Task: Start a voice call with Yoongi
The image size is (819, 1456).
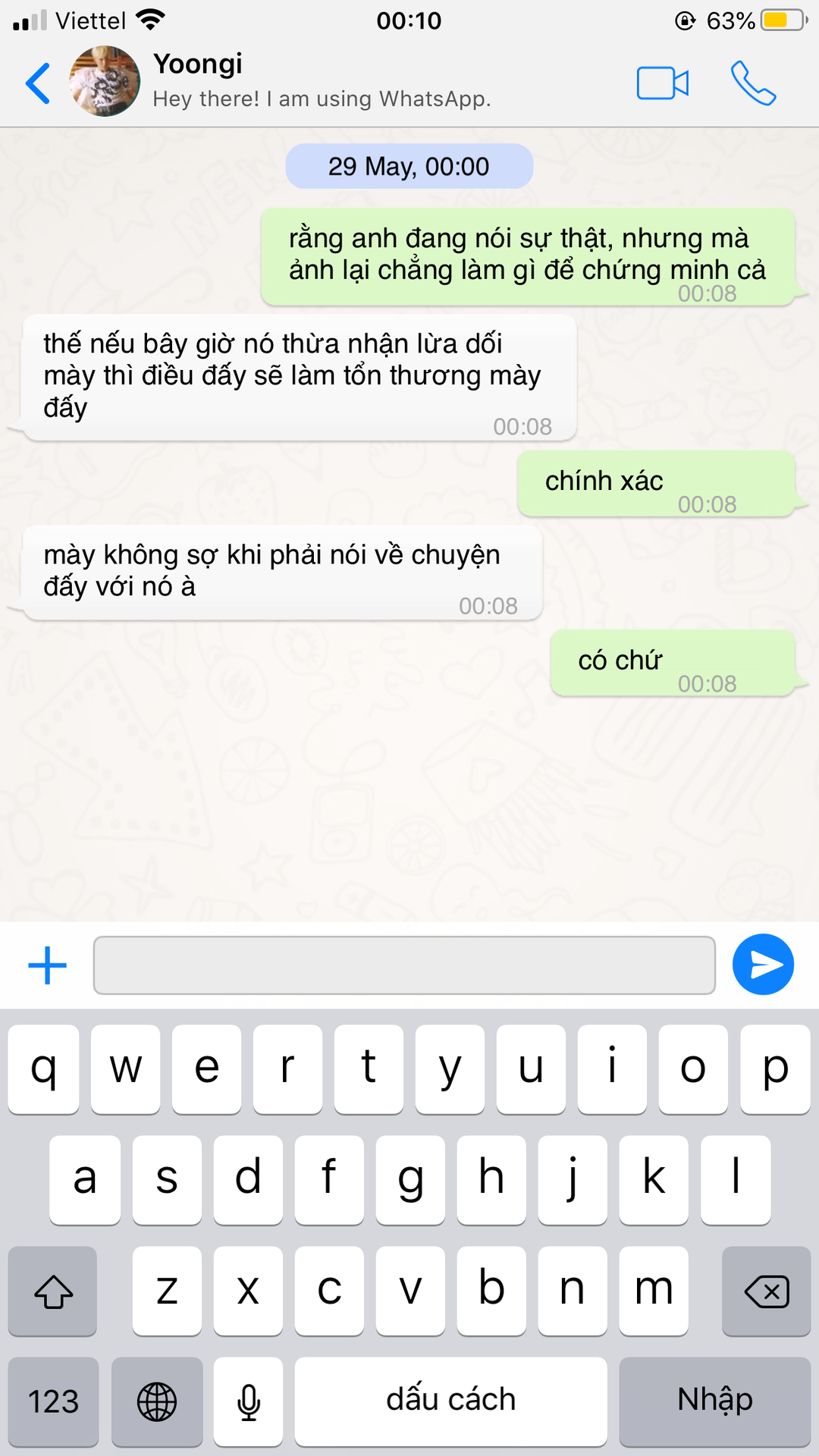Action: [x=752, y=83]
